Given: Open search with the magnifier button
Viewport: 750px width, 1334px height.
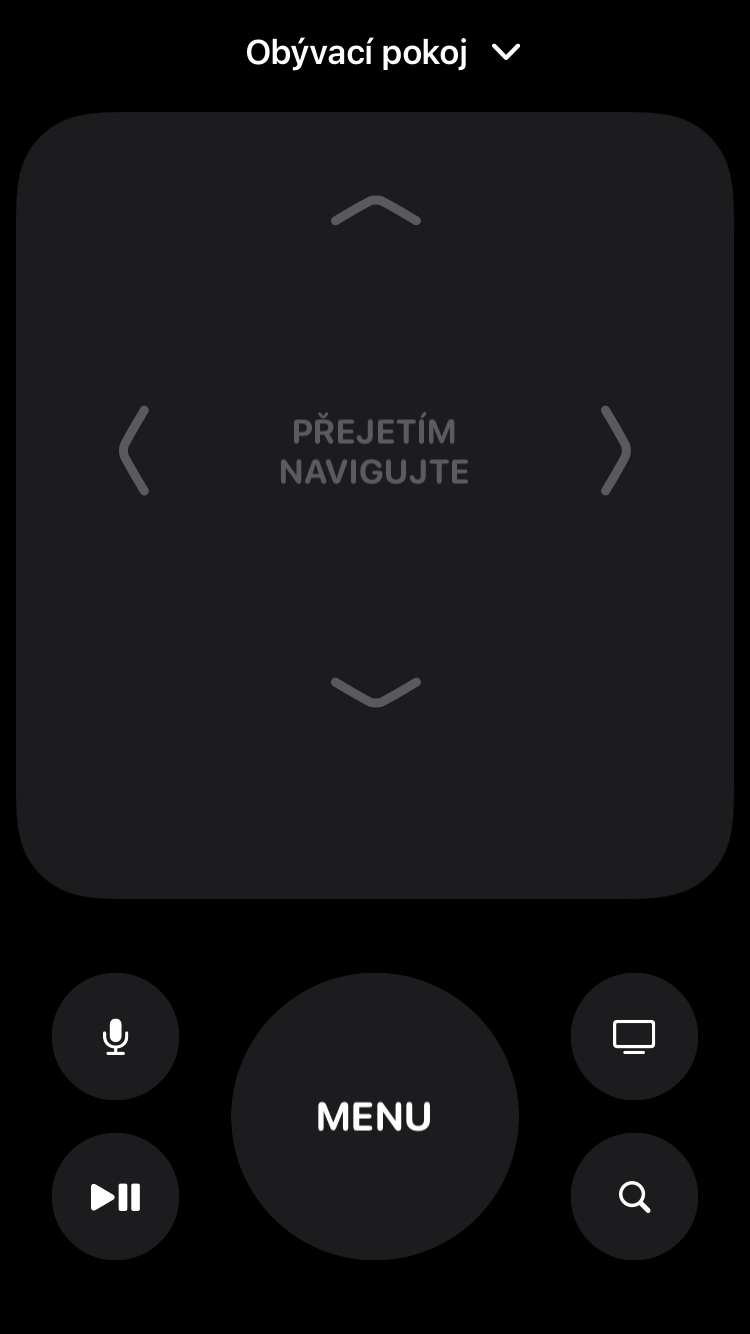Looking at the screenshot, I should pos(634,1196).
